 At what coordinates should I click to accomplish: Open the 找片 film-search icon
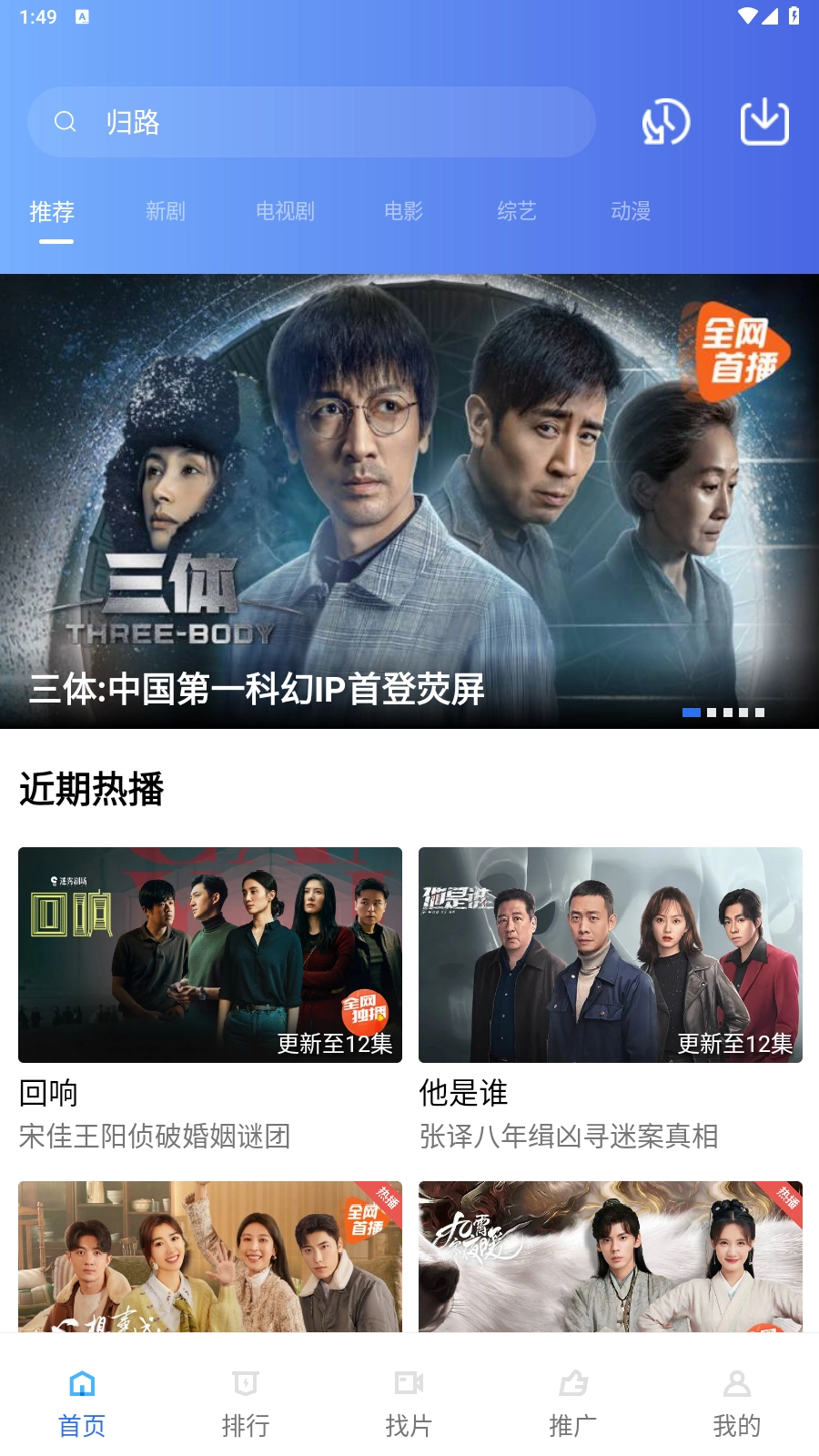tap(409, 1384)
